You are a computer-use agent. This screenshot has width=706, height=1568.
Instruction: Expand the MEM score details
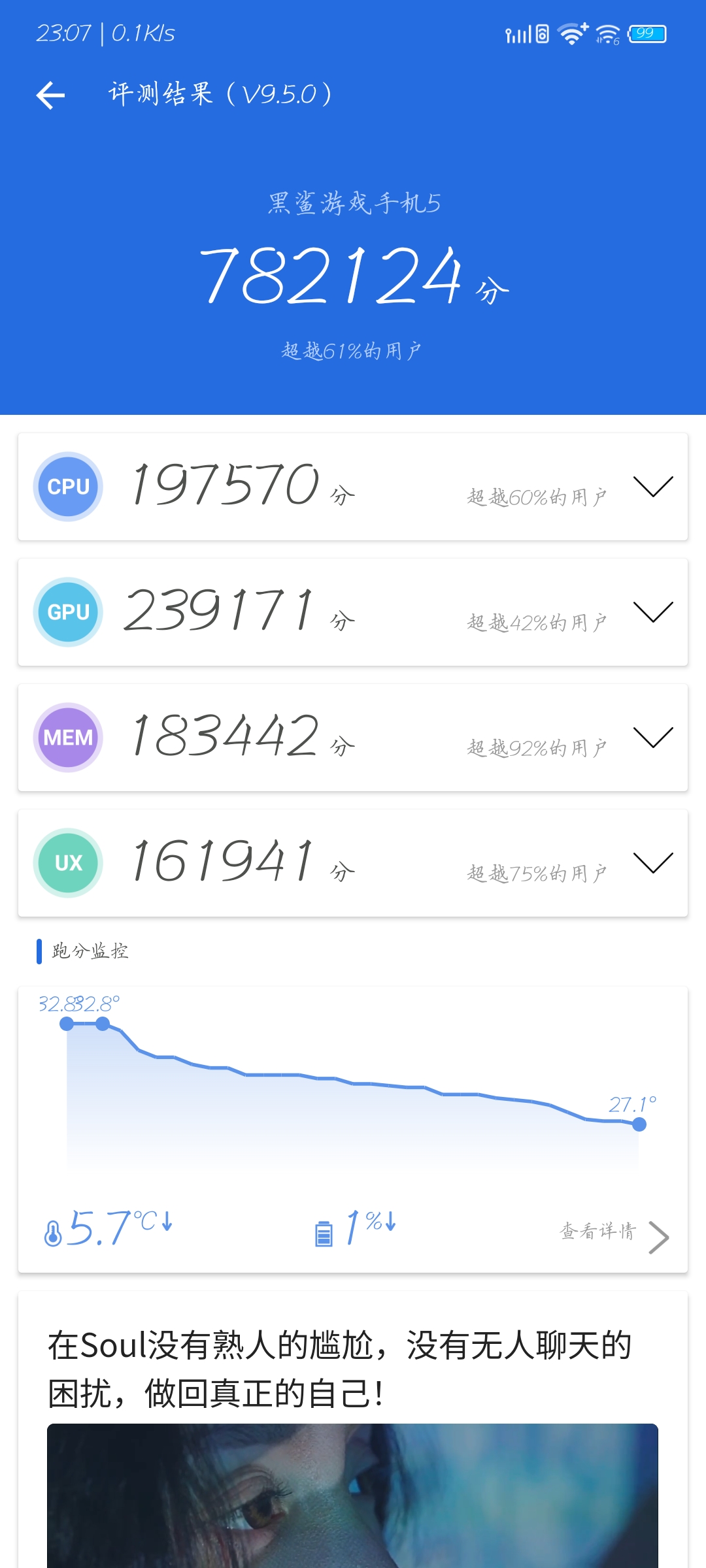653,738
